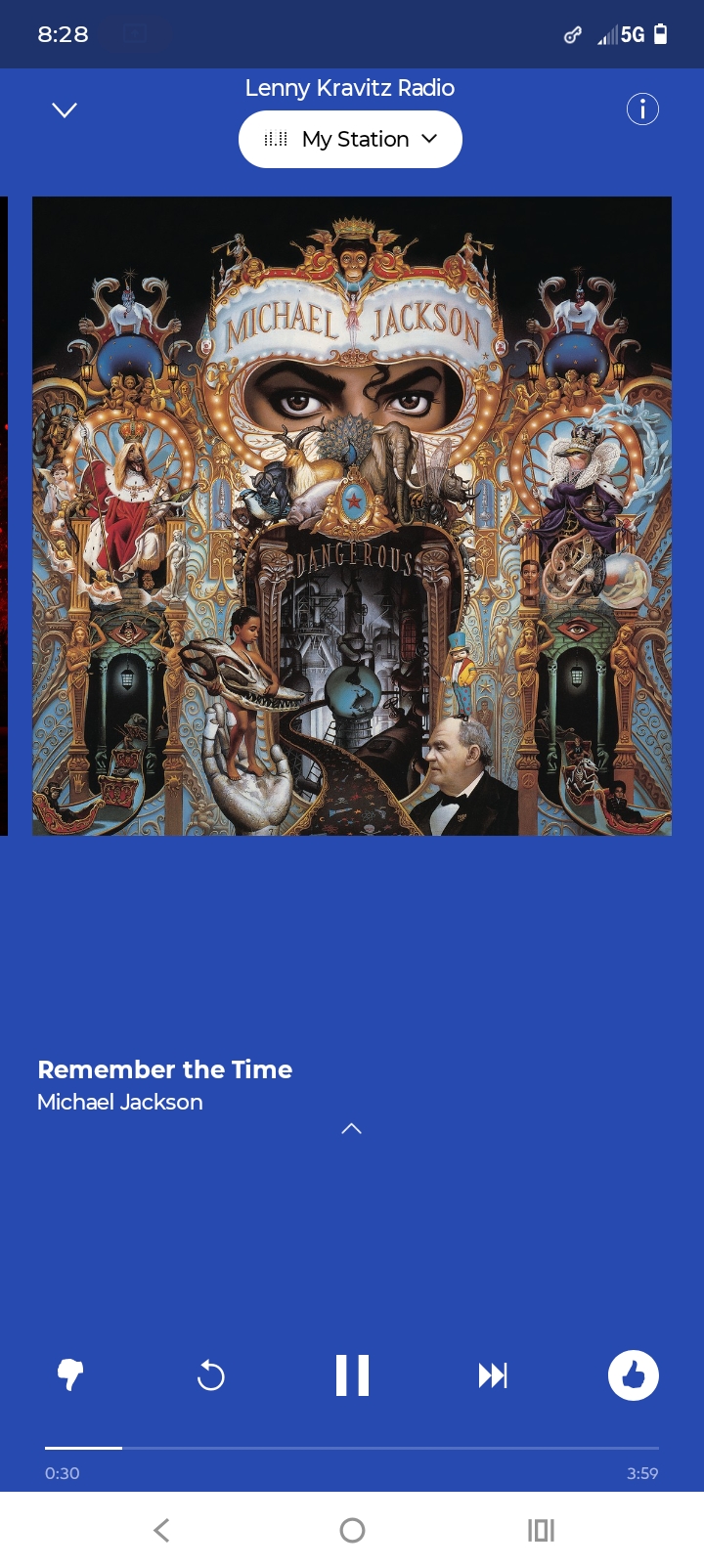This screenshot has height=1568, width=704.
Task: Open the My Station mode dropdown
Action: [x=350, y=140]
